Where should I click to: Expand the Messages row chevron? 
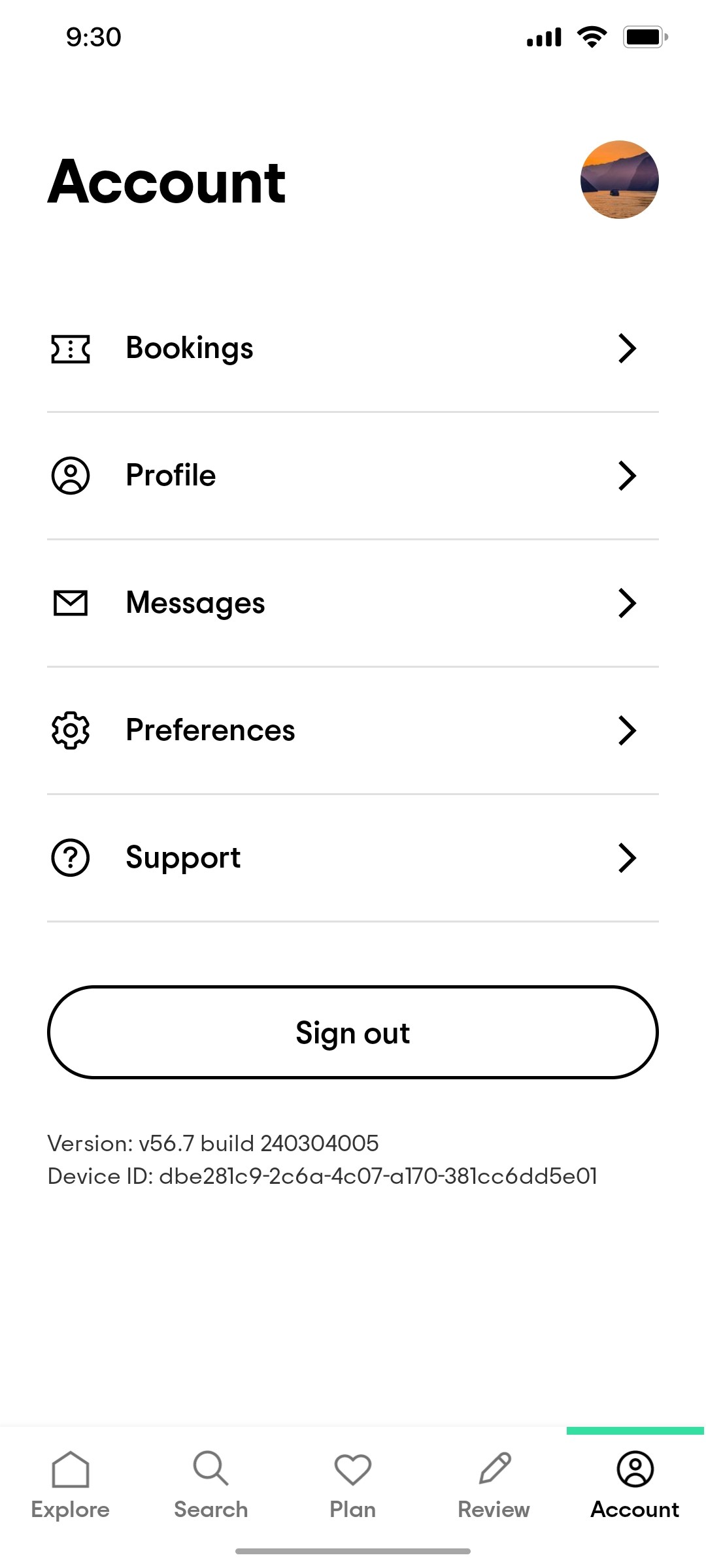(626, 603)
